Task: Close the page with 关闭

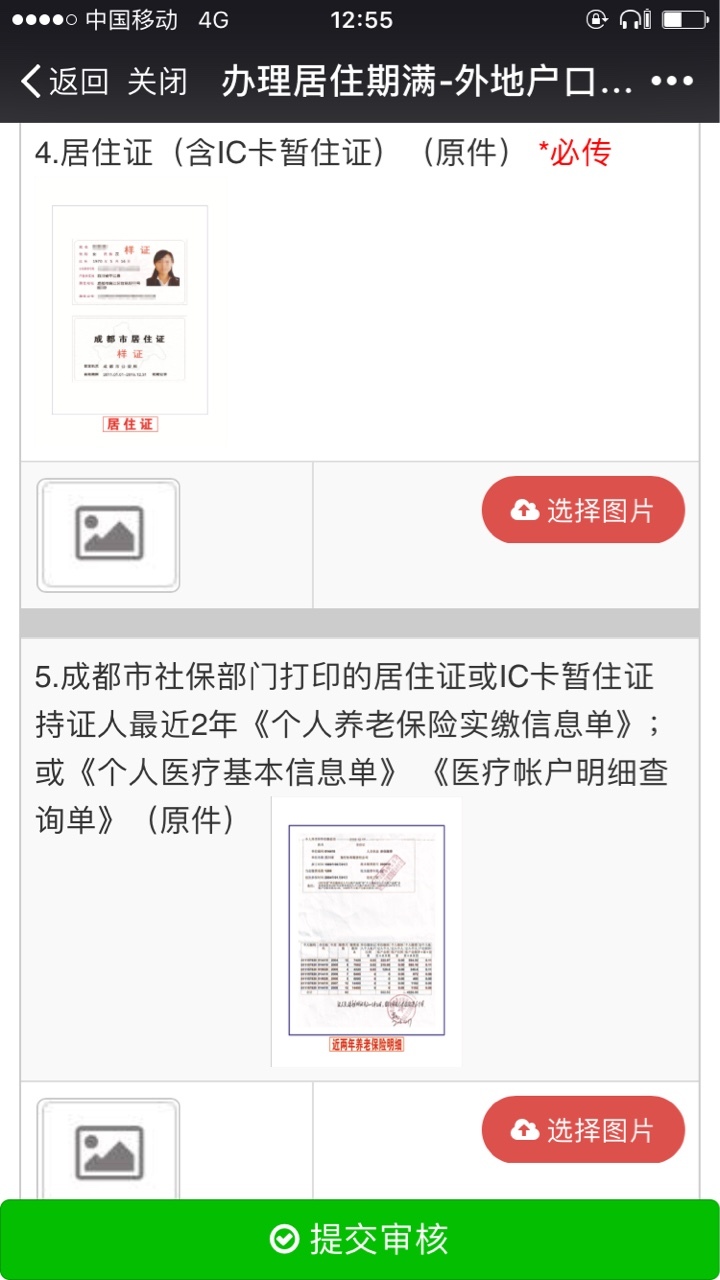Action: click(157, 82)
